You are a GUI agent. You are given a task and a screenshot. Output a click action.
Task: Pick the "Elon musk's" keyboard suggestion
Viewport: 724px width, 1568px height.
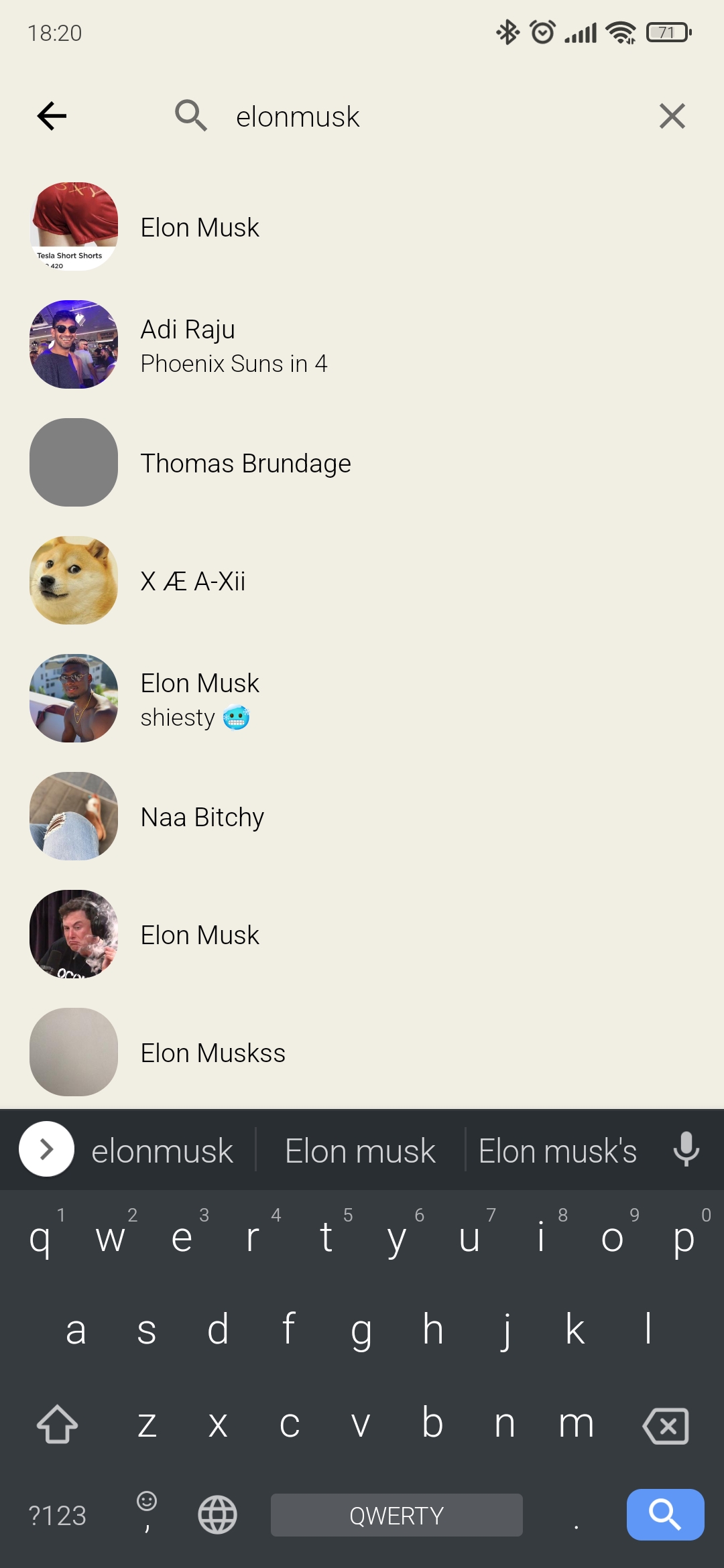click(558, 1151)
